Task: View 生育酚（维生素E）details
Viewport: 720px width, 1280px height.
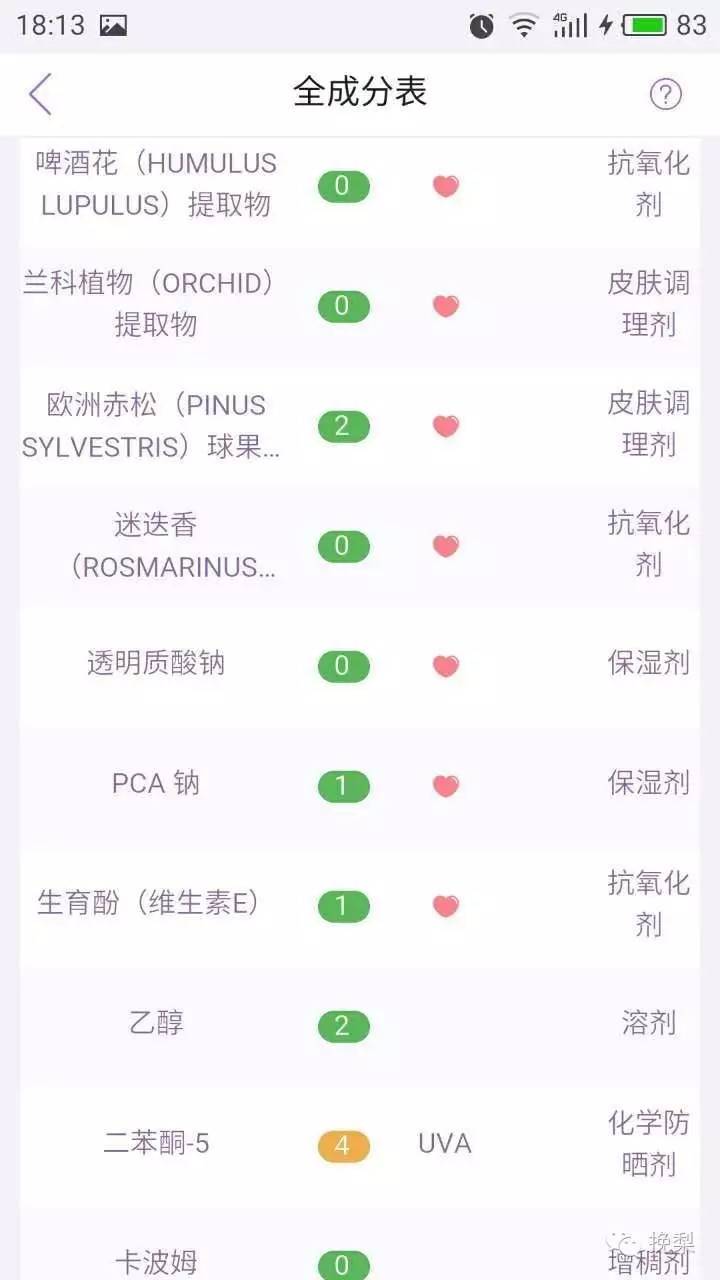Action: coord(360,906)
